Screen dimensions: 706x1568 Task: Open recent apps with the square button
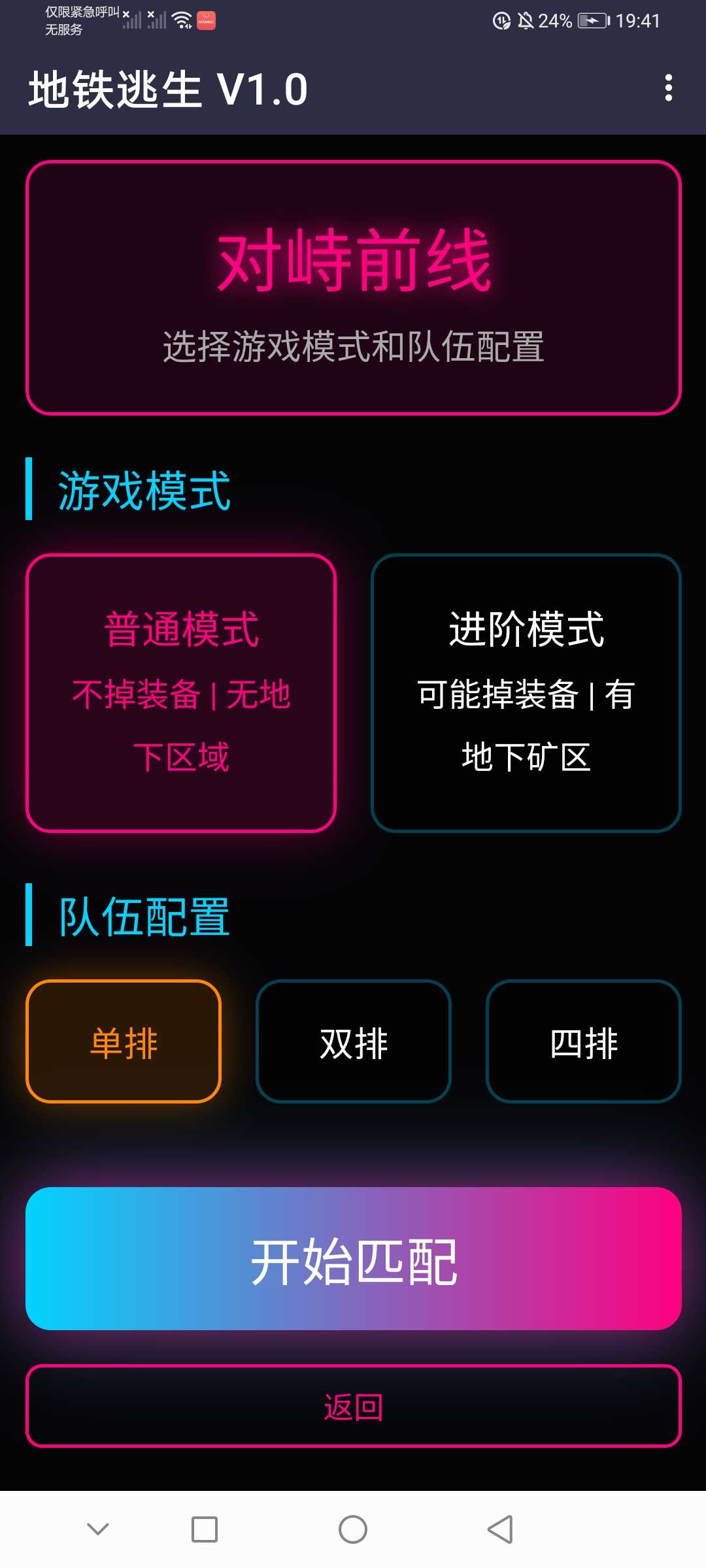coord(205,1529)
